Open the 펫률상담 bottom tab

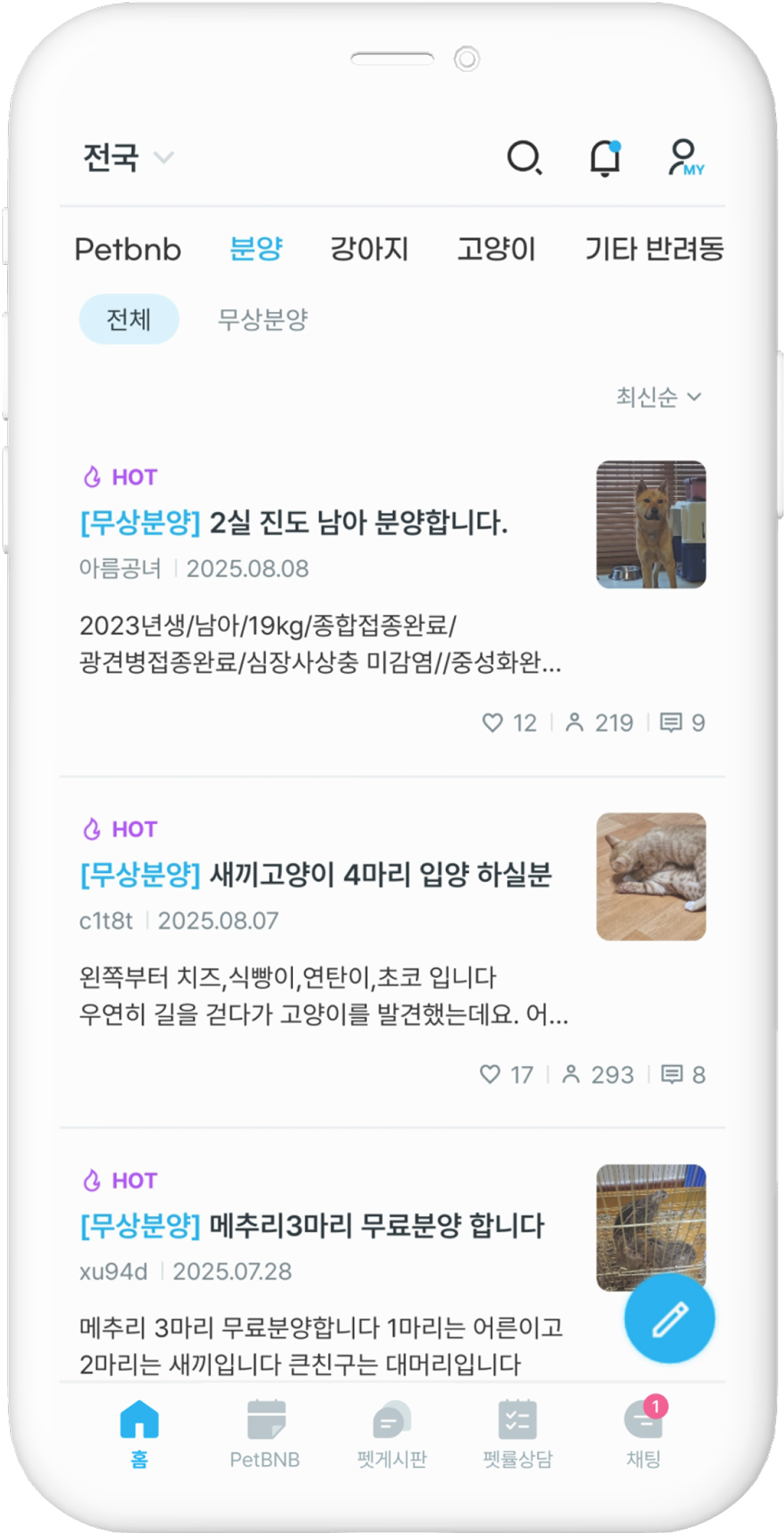point(517,1433)
